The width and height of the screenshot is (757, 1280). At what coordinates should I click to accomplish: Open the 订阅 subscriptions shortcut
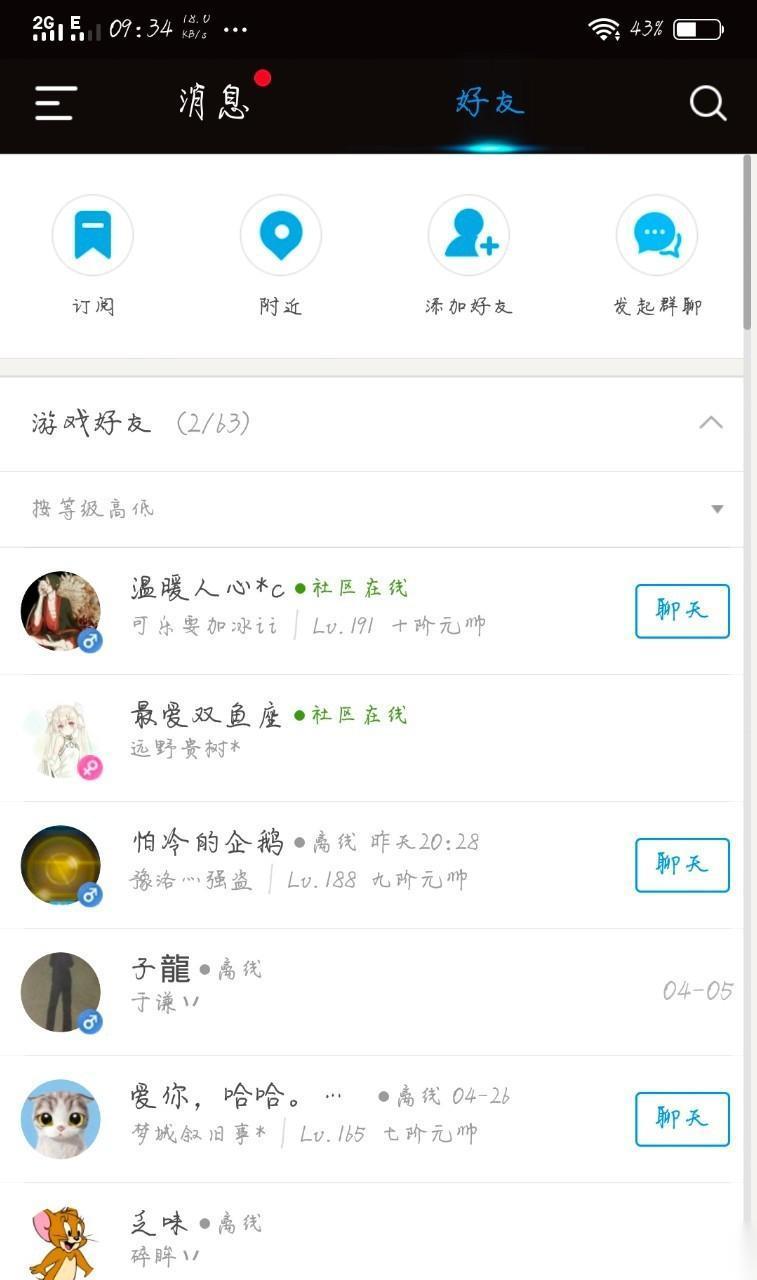93,236
